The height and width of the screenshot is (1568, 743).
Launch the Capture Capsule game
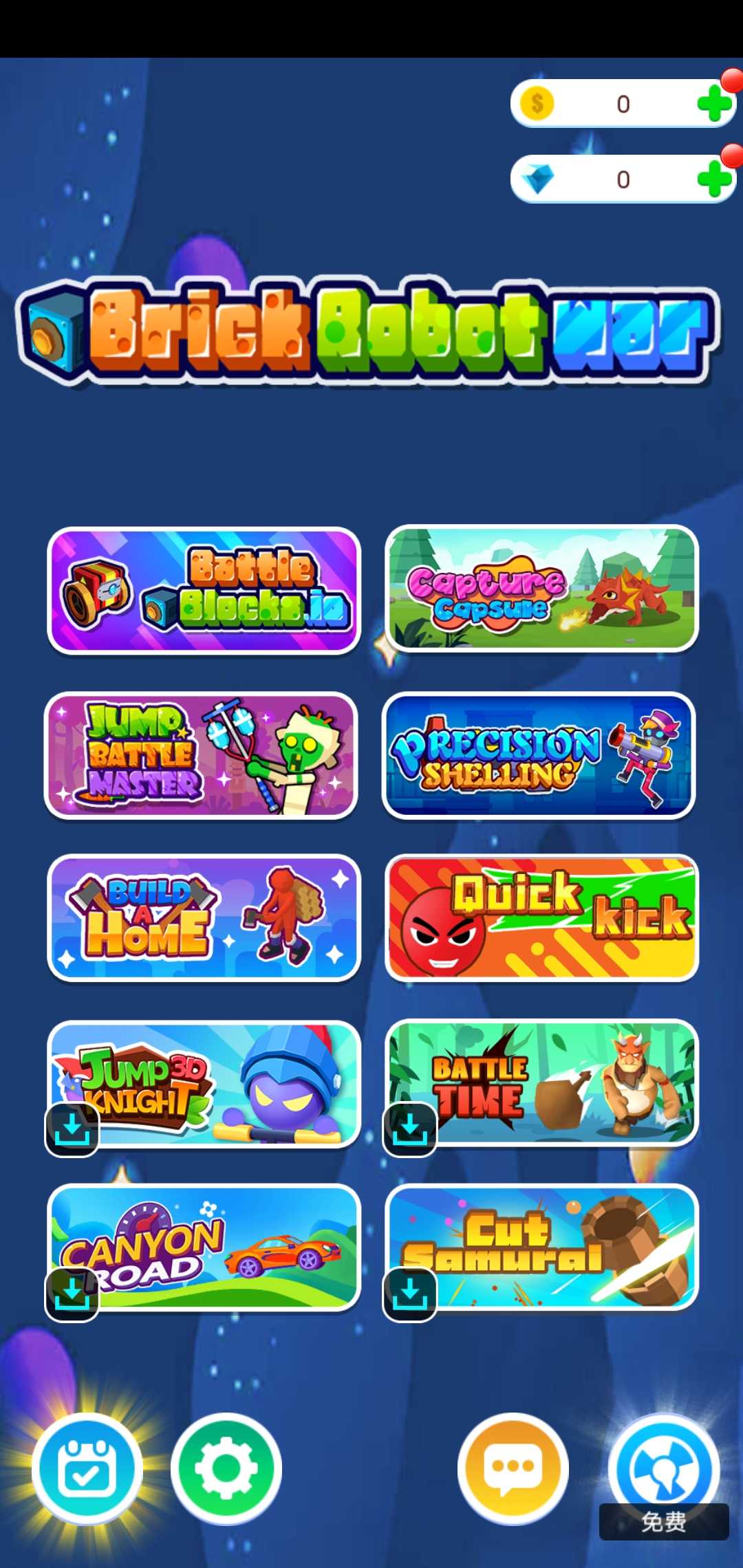tap(541, 589)
